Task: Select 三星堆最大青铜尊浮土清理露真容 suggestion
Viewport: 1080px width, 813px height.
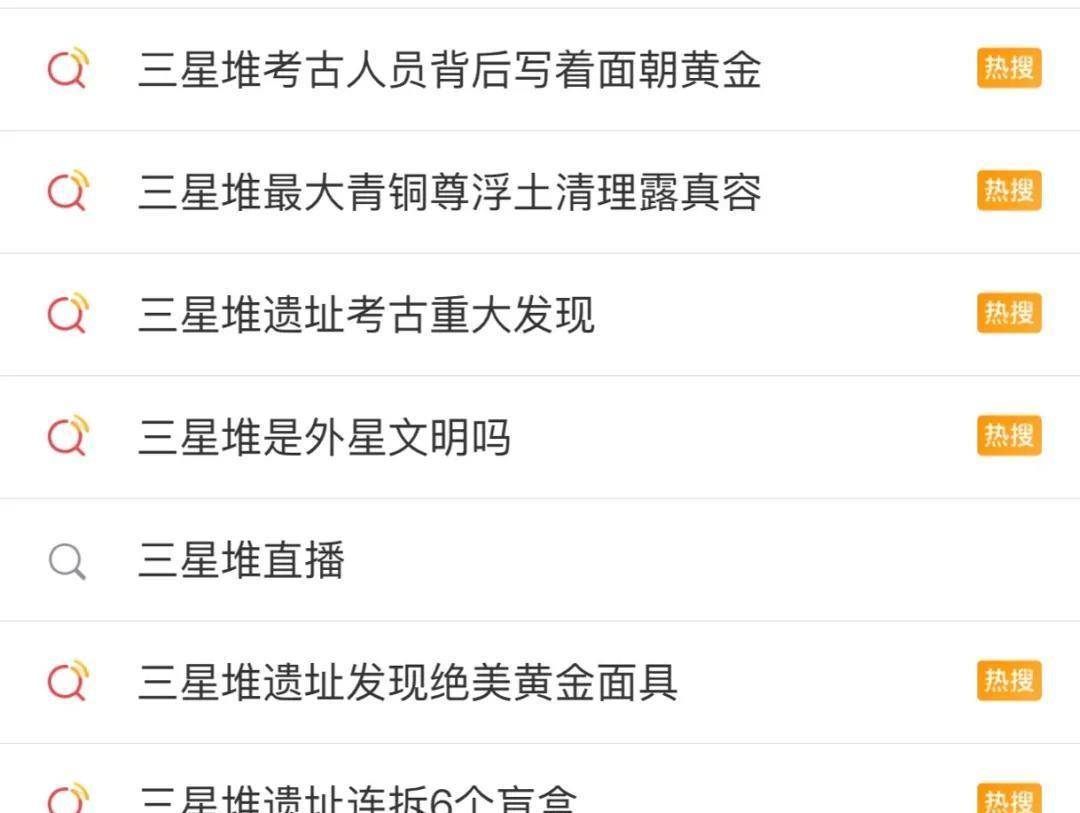Action: pyautogui.click(x=449, y=192)
